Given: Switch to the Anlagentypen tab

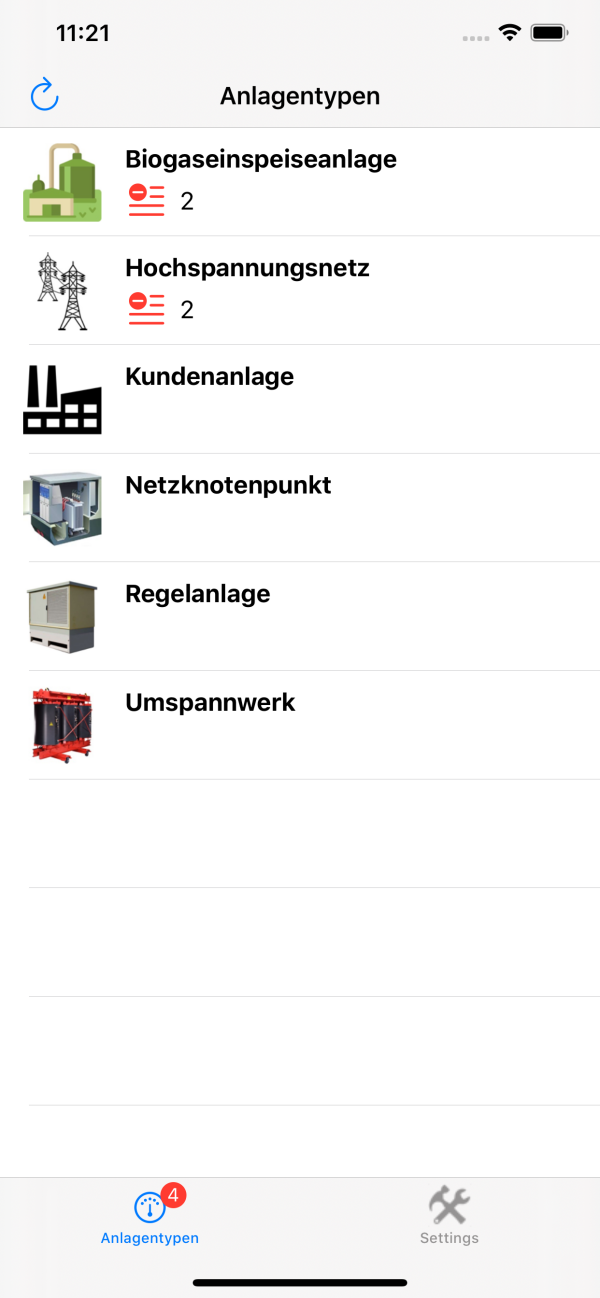Looking at the screenshot, I should click(150, 1216).
